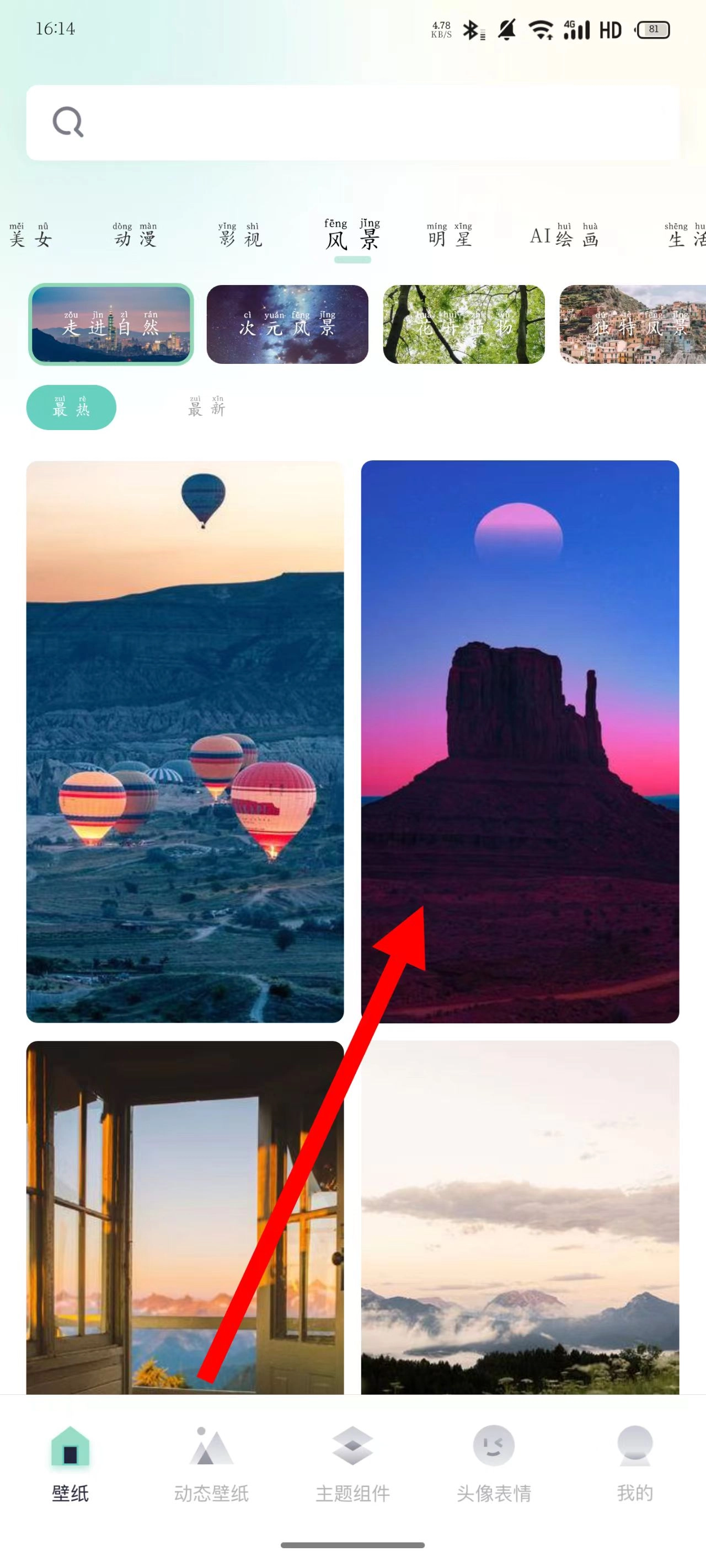Switch to the AI绘画 tab
This screenshot has width=706, height=1568.
[564, 237]
